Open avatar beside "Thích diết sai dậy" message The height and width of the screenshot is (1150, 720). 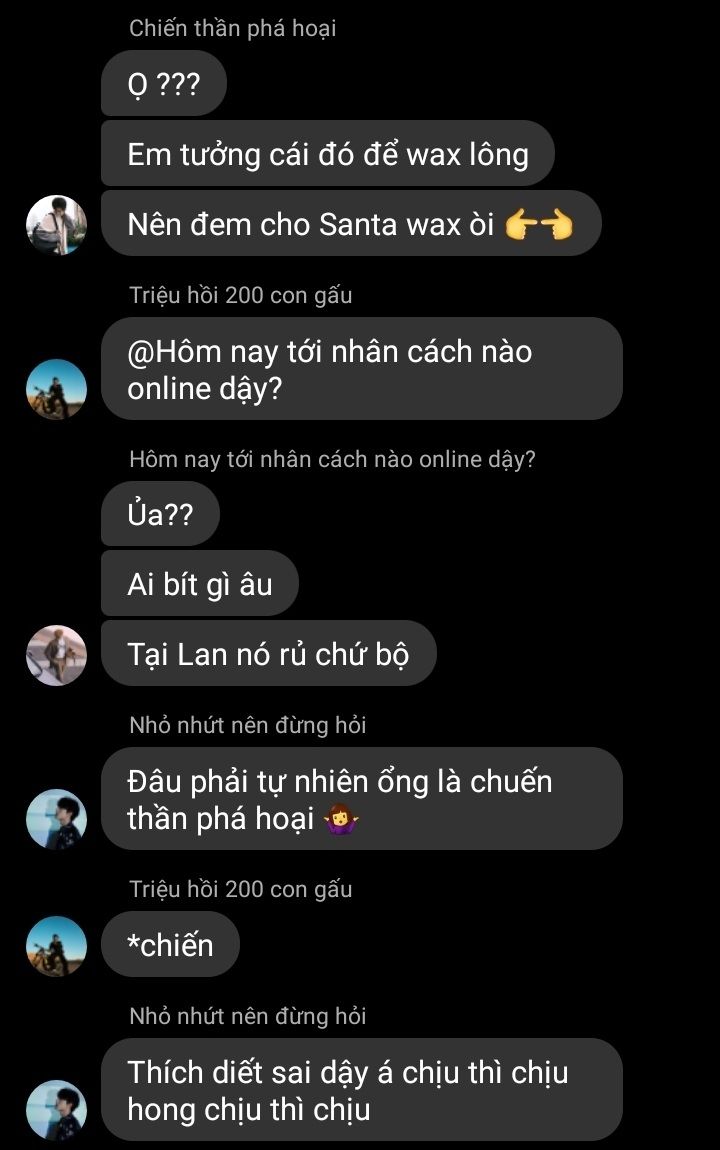pyautogui.click(x=56, y=1110)
